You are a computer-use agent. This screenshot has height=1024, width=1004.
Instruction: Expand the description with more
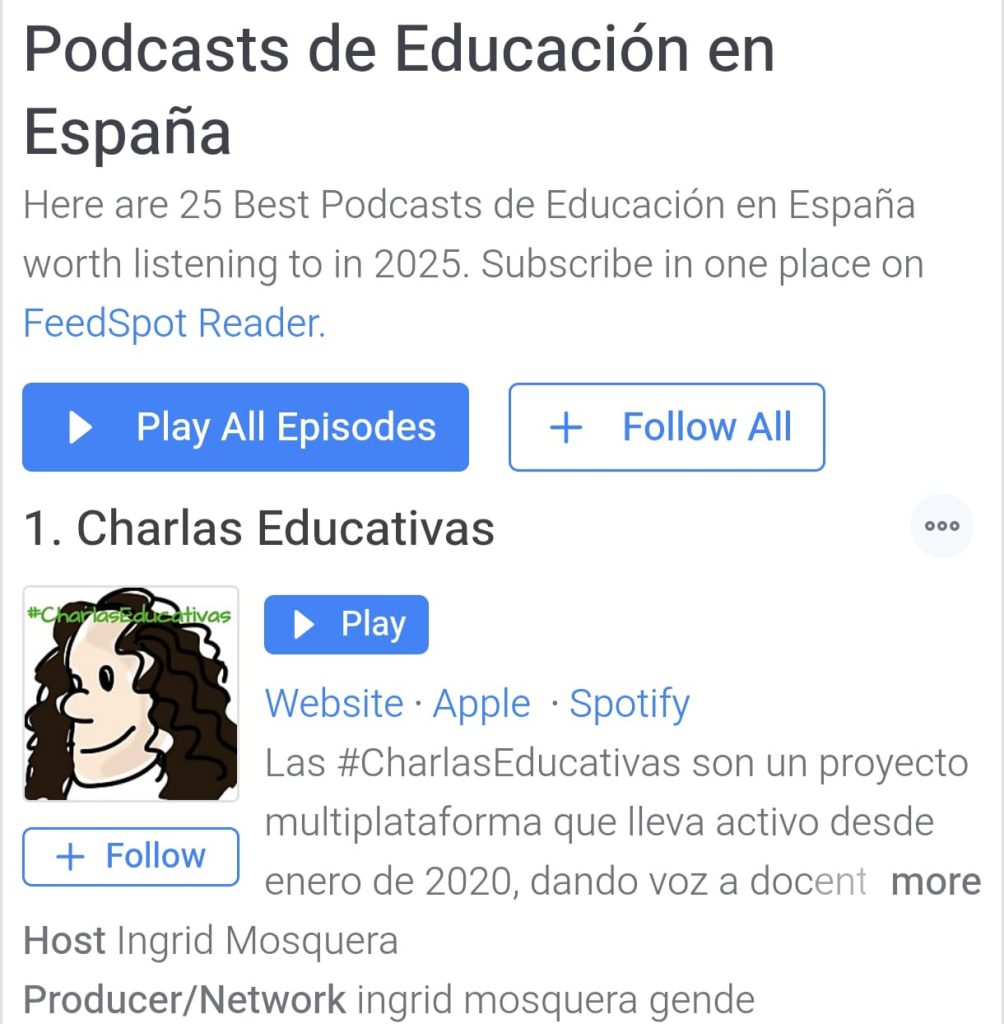click(935, 882)
